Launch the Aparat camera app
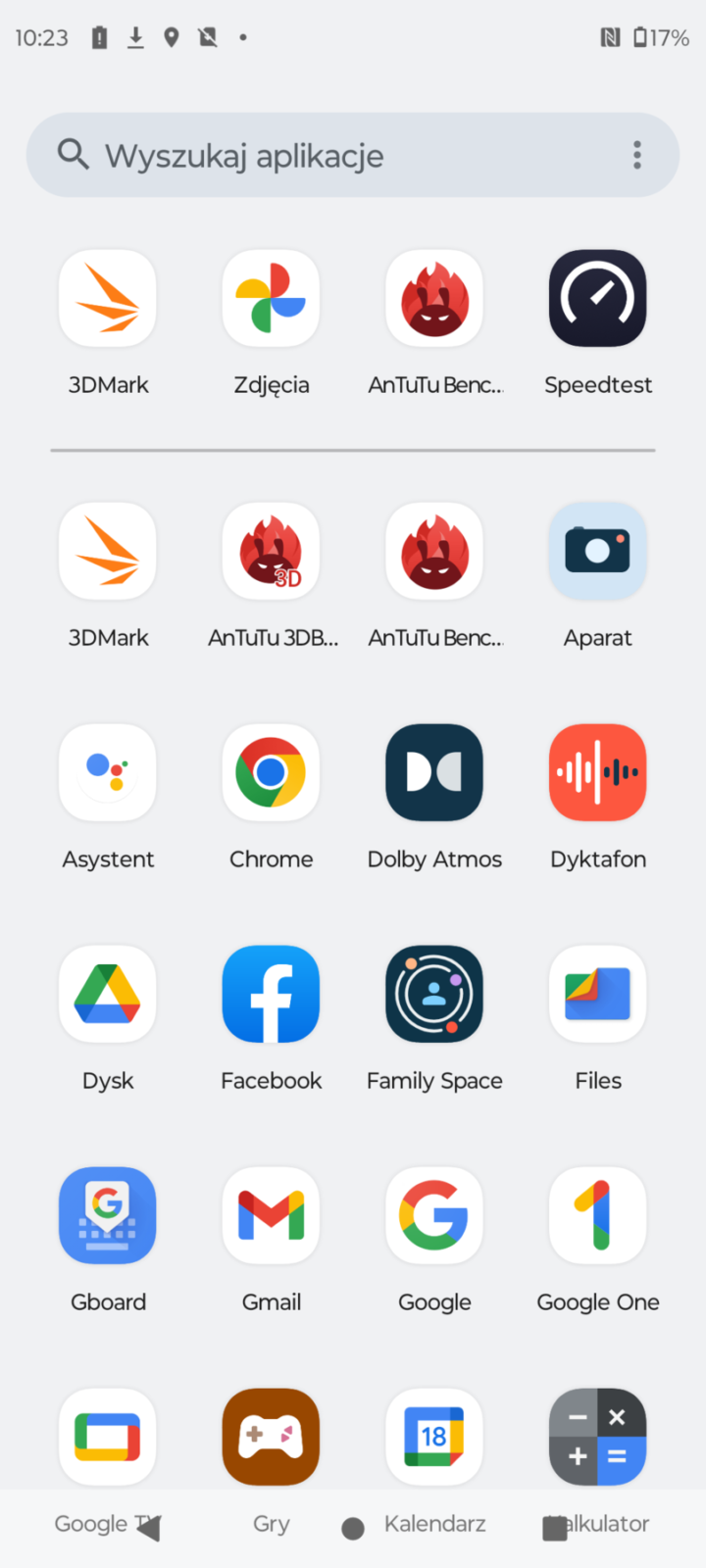Image resolution: width=706 pixels, height=1568 pixels. (597, 552)
